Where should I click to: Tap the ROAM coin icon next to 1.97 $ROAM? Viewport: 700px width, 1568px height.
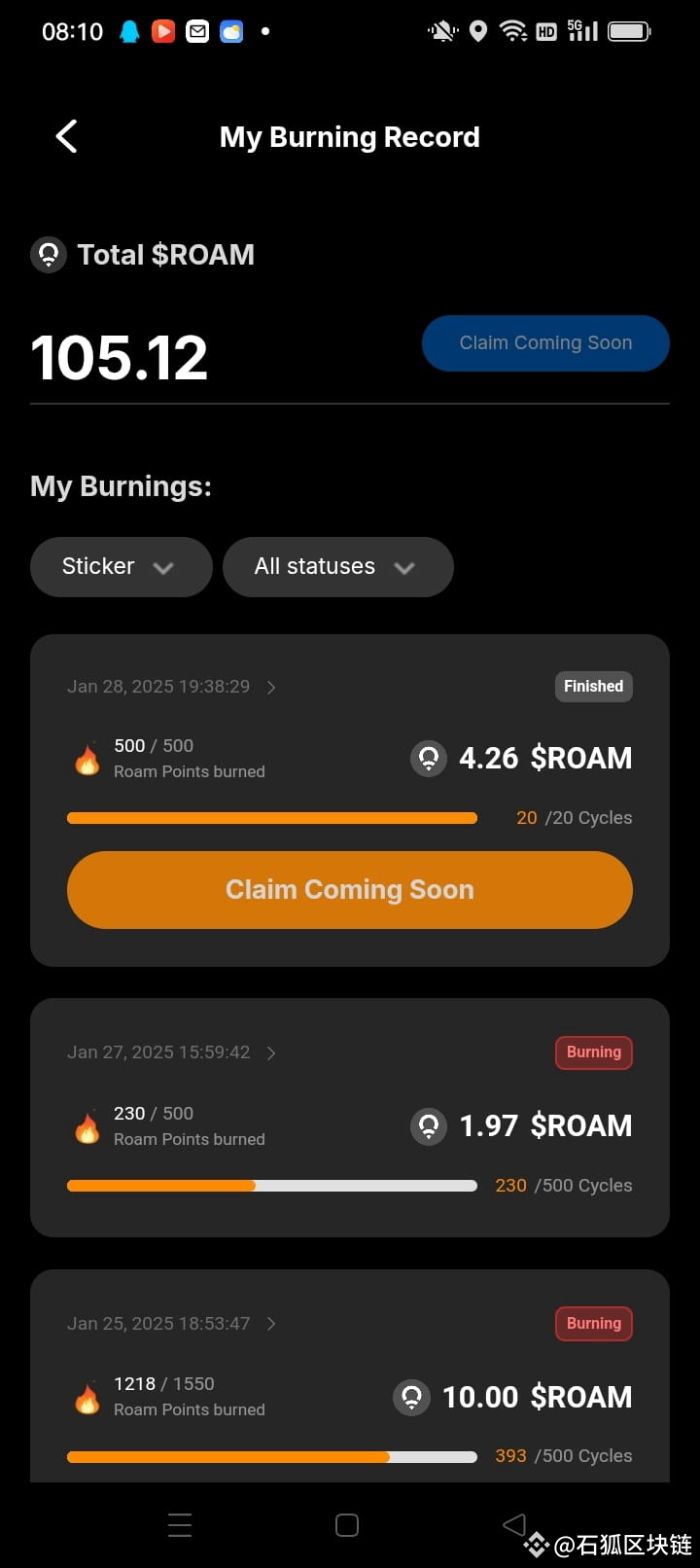pos(429,1125)
